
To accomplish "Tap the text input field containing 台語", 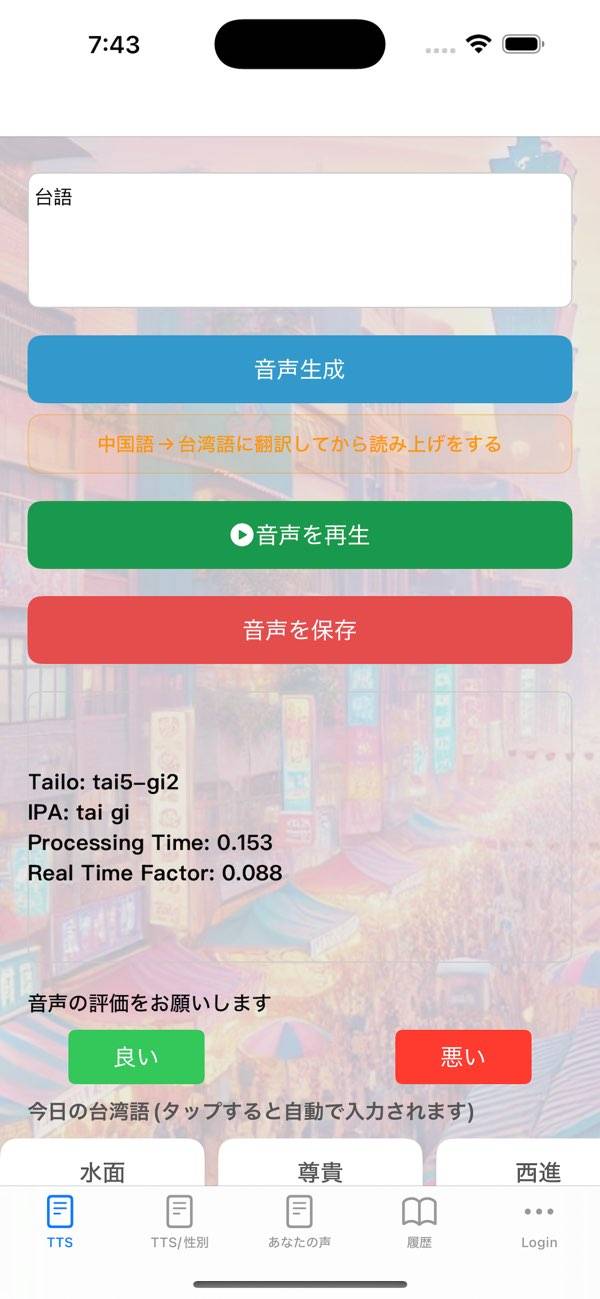I will [300, 240].
